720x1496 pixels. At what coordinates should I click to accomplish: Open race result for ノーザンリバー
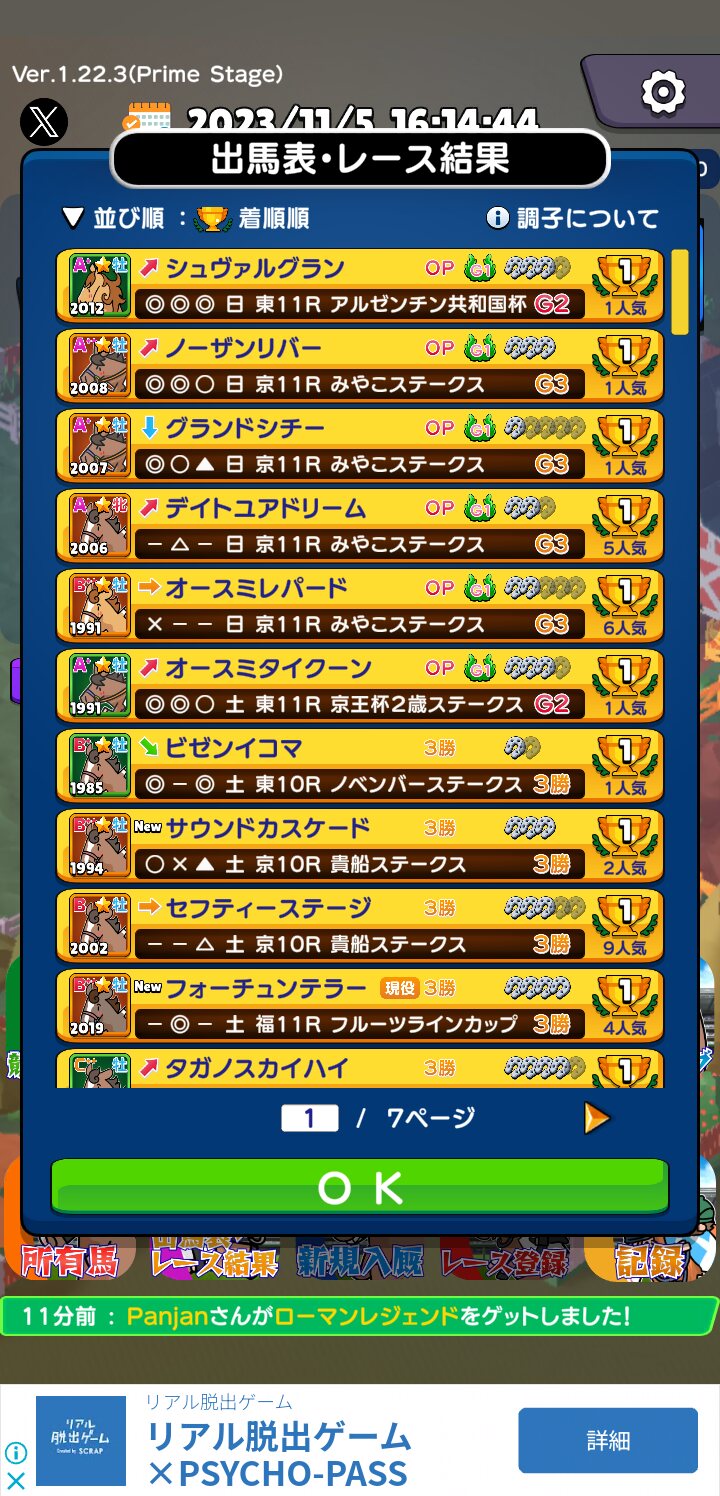pos(360,365)
